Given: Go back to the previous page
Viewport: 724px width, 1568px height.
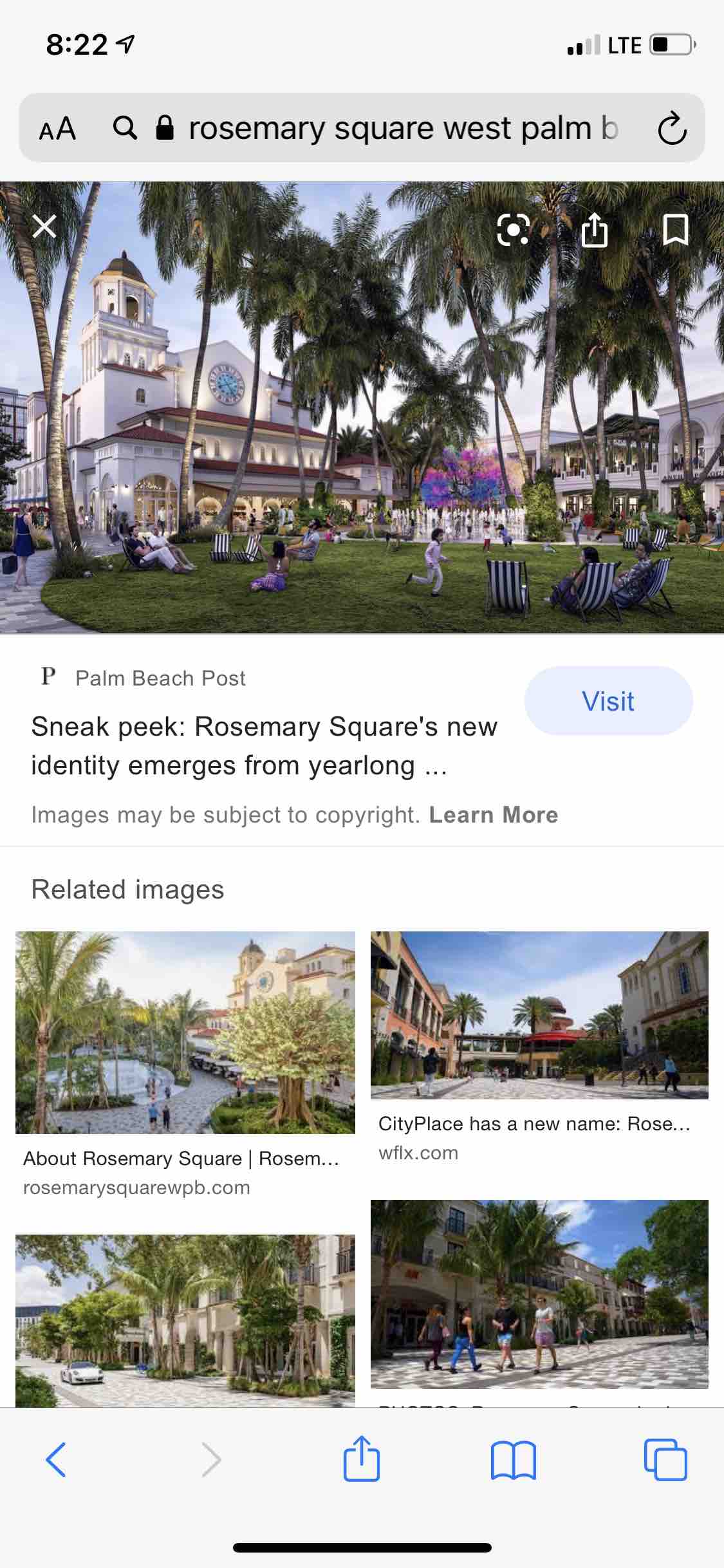Looking at the screenshot, I should point(56,1459).
